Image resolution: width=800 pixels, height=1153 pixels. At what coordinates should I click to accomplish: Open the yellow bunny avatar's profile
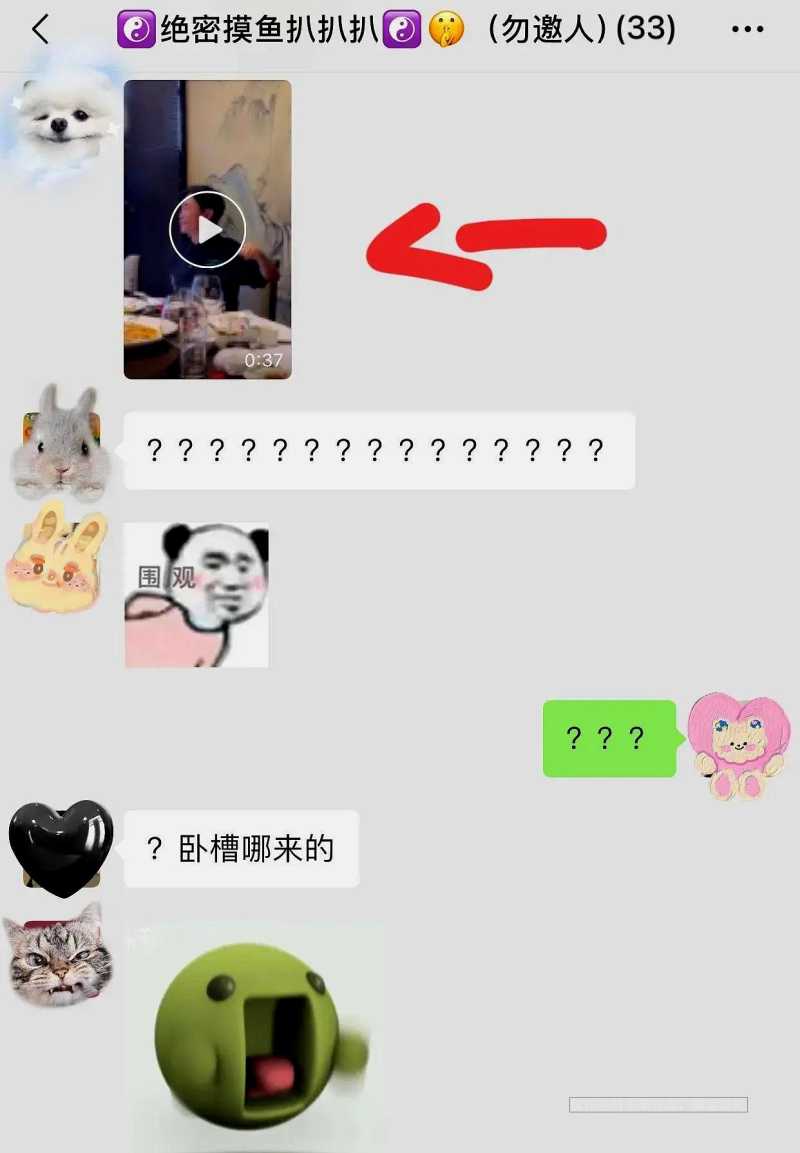tap(59, 558)
